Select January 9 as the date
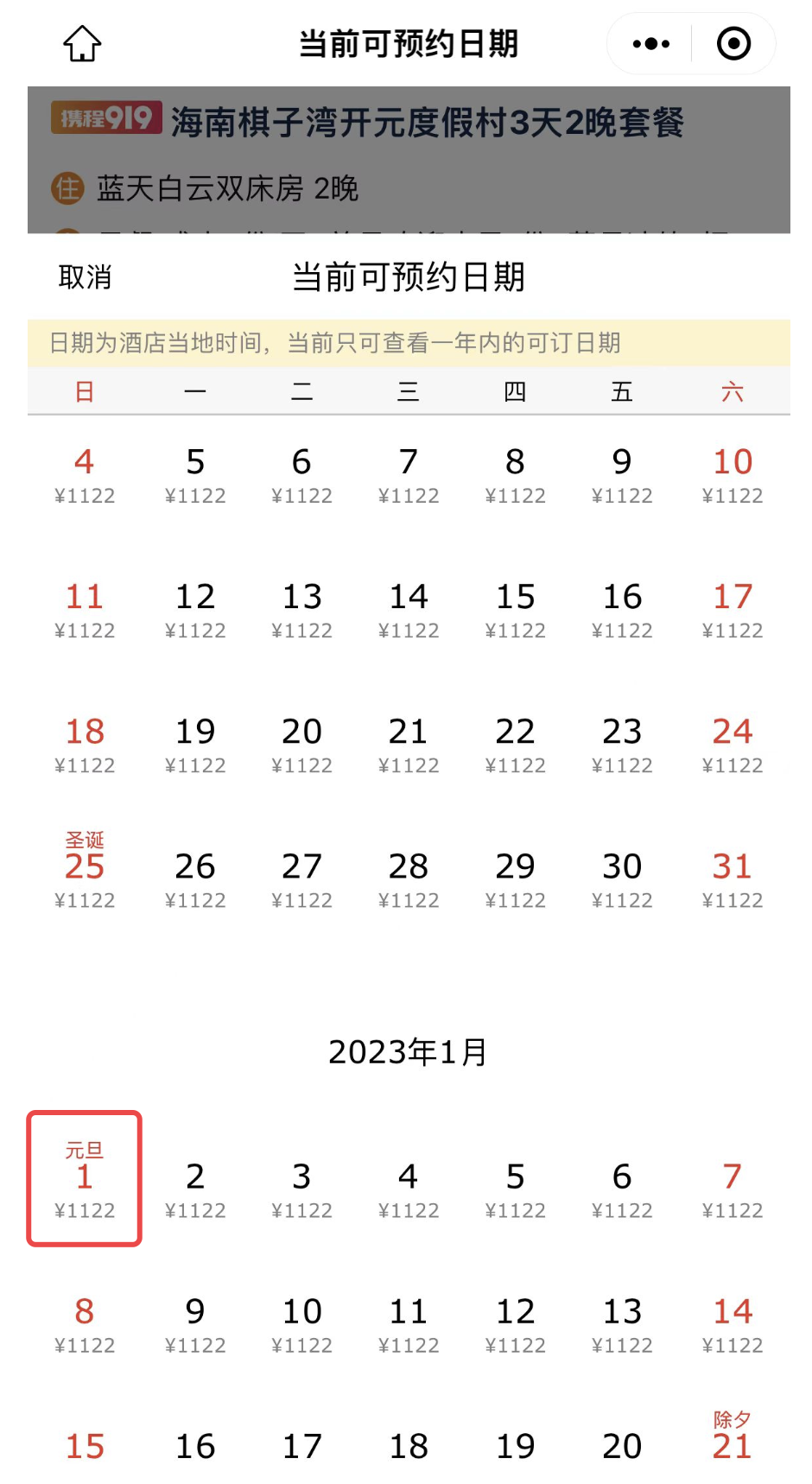 (x=195, y=1324)
